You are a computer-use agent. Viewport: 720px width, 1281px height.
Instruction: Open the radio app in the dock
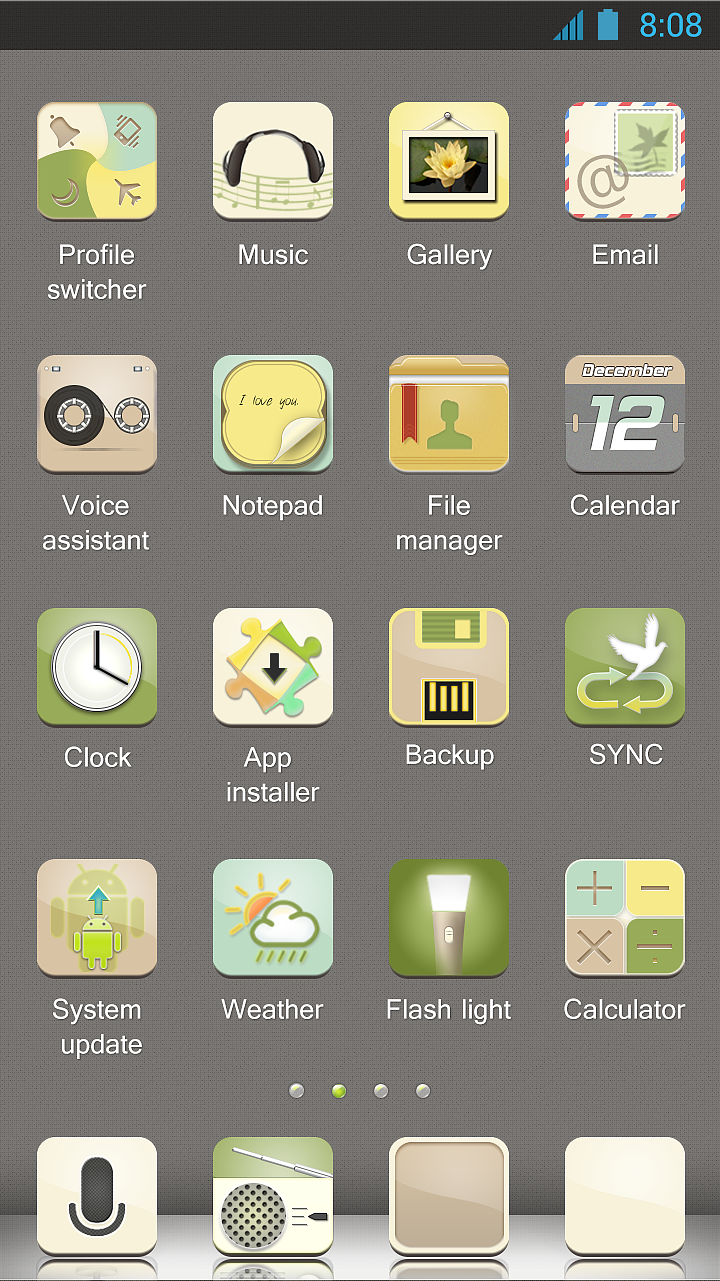click(273, 1196)
